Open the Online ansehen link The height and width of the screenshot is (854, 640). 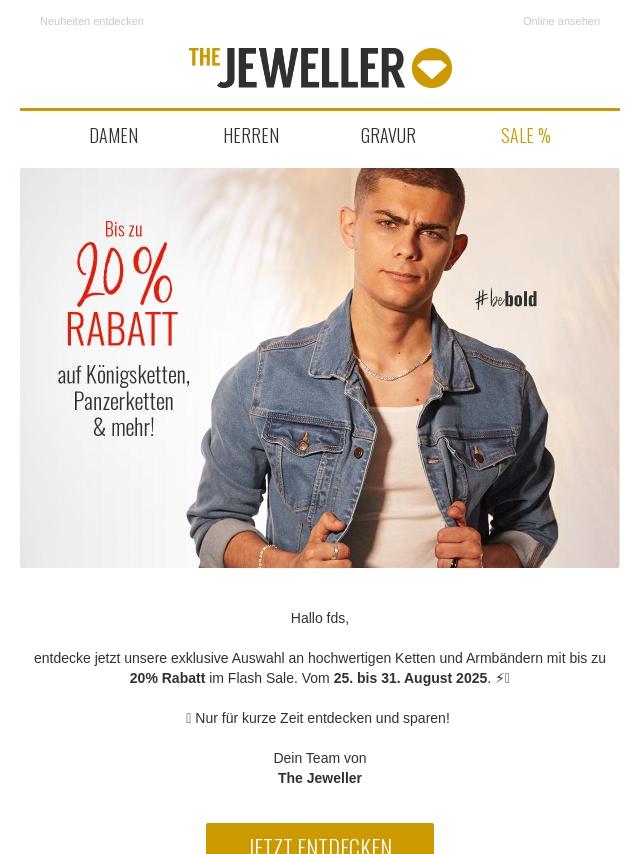click(x=561, y=21)
